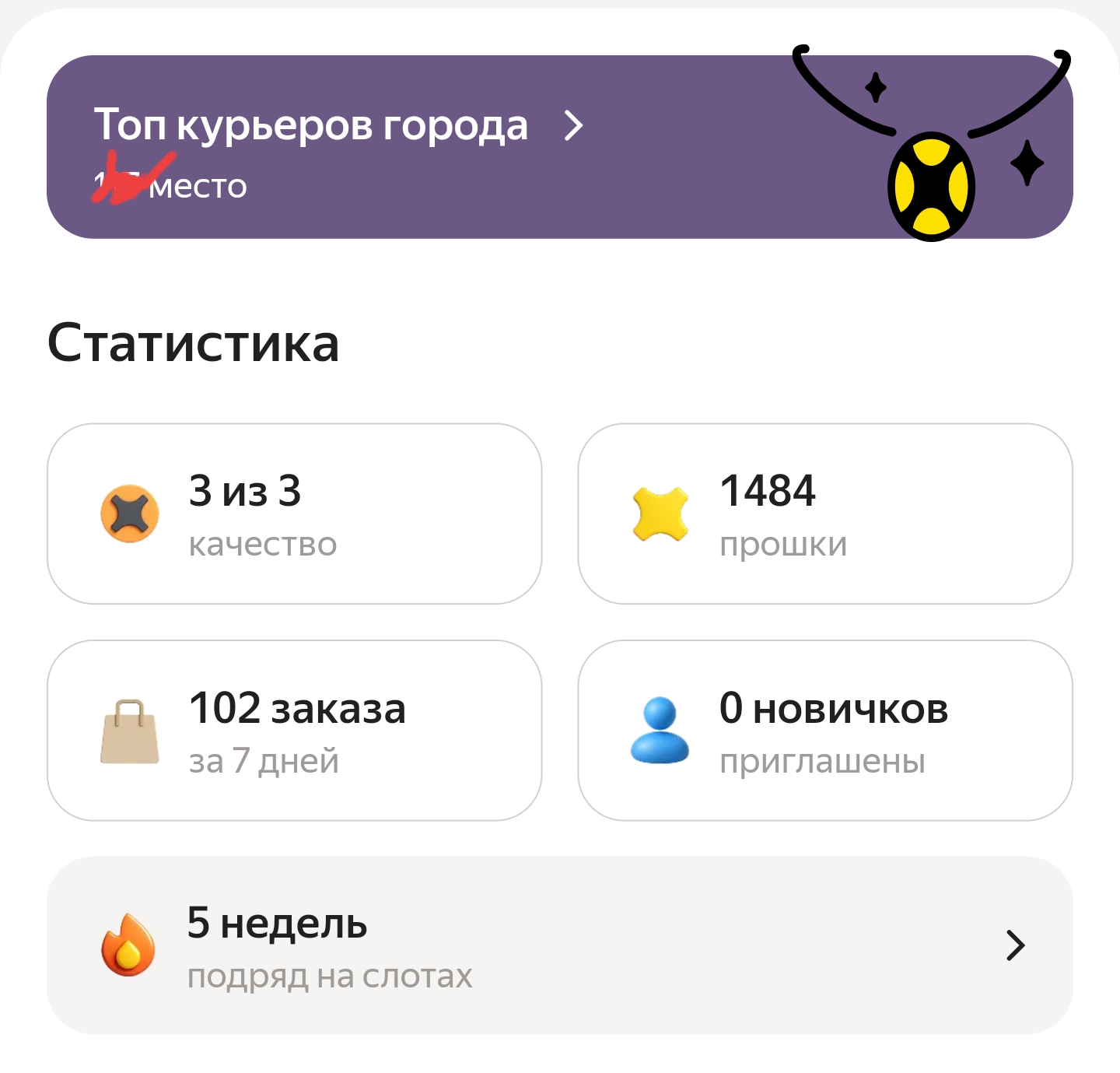This screenshot has height=1073, width=1120.
Task: Open the 3 из 3 качество card
Action: pyautogui.click(x=294, y=514)
